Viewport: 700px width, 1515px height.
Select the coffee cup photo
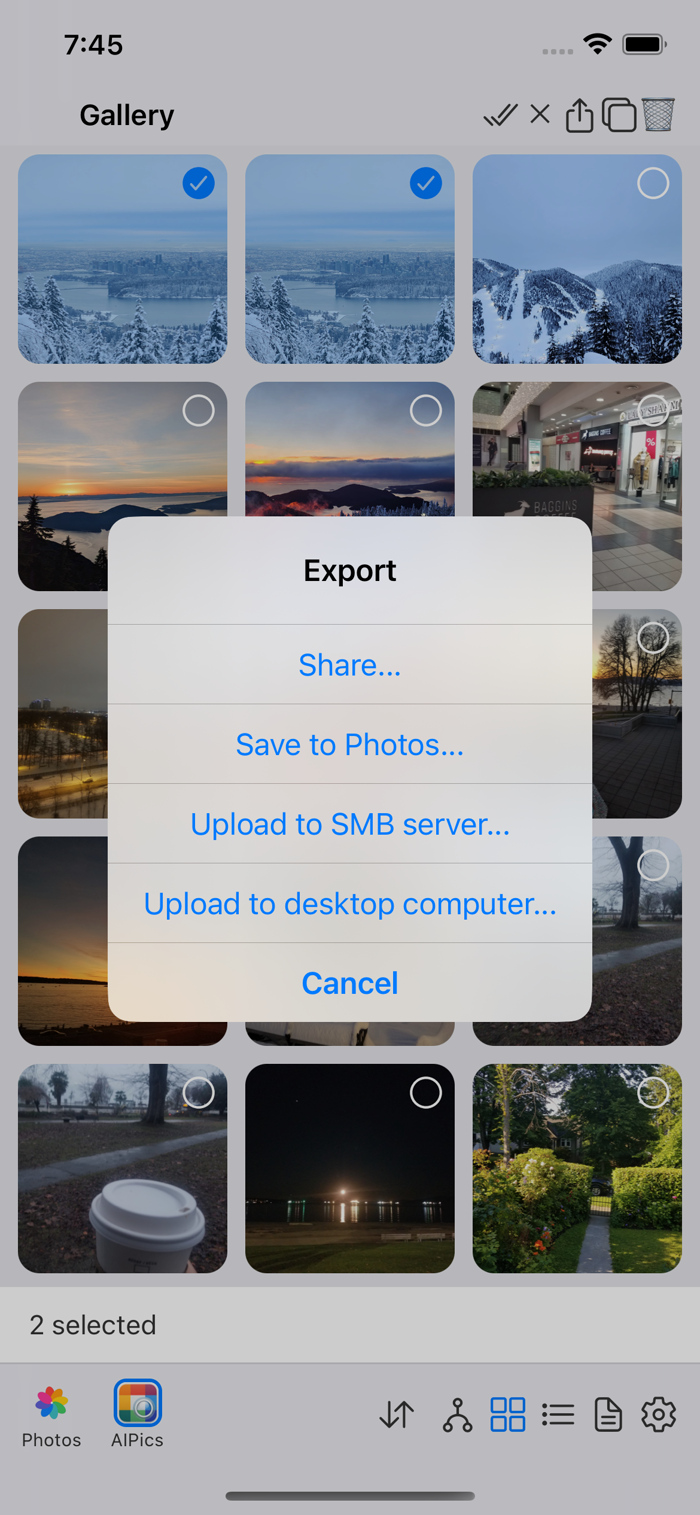[123, 1169]
